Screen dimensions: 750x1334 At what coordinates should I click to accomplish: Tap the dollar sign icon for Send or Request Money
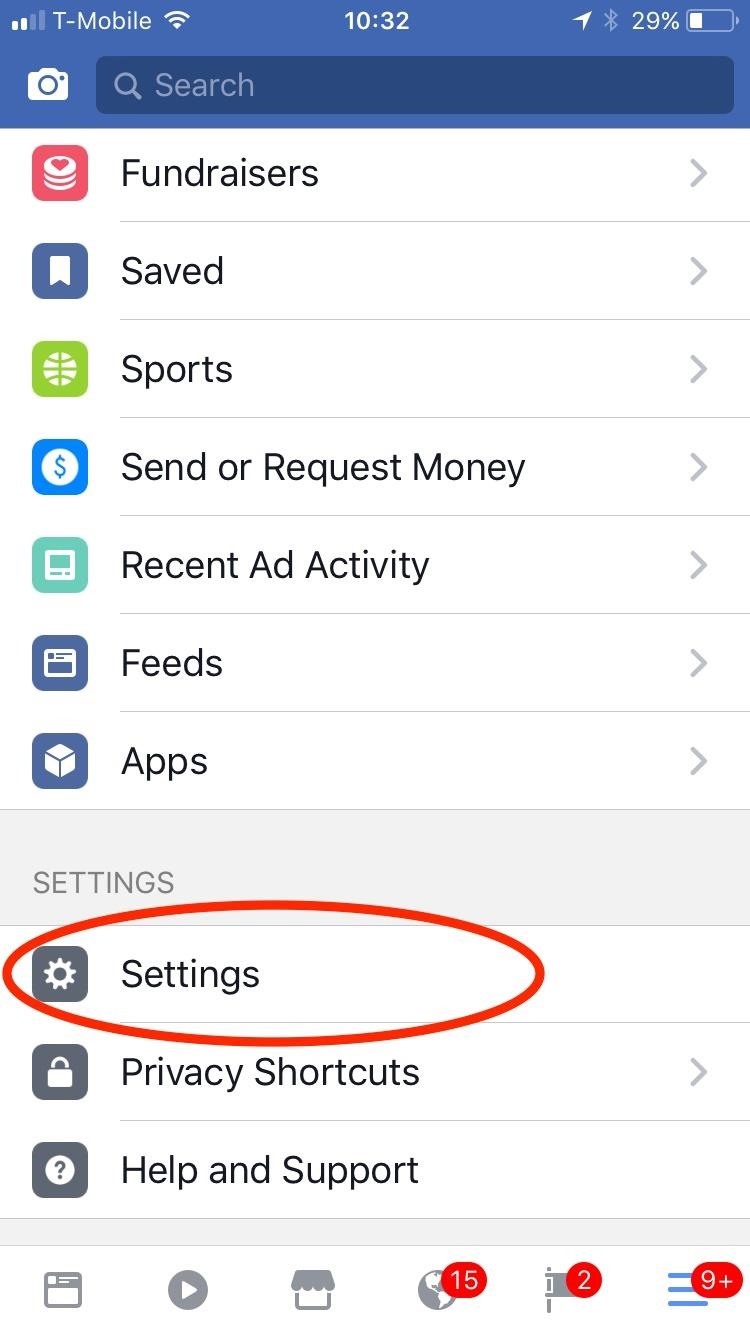[59, 466]
